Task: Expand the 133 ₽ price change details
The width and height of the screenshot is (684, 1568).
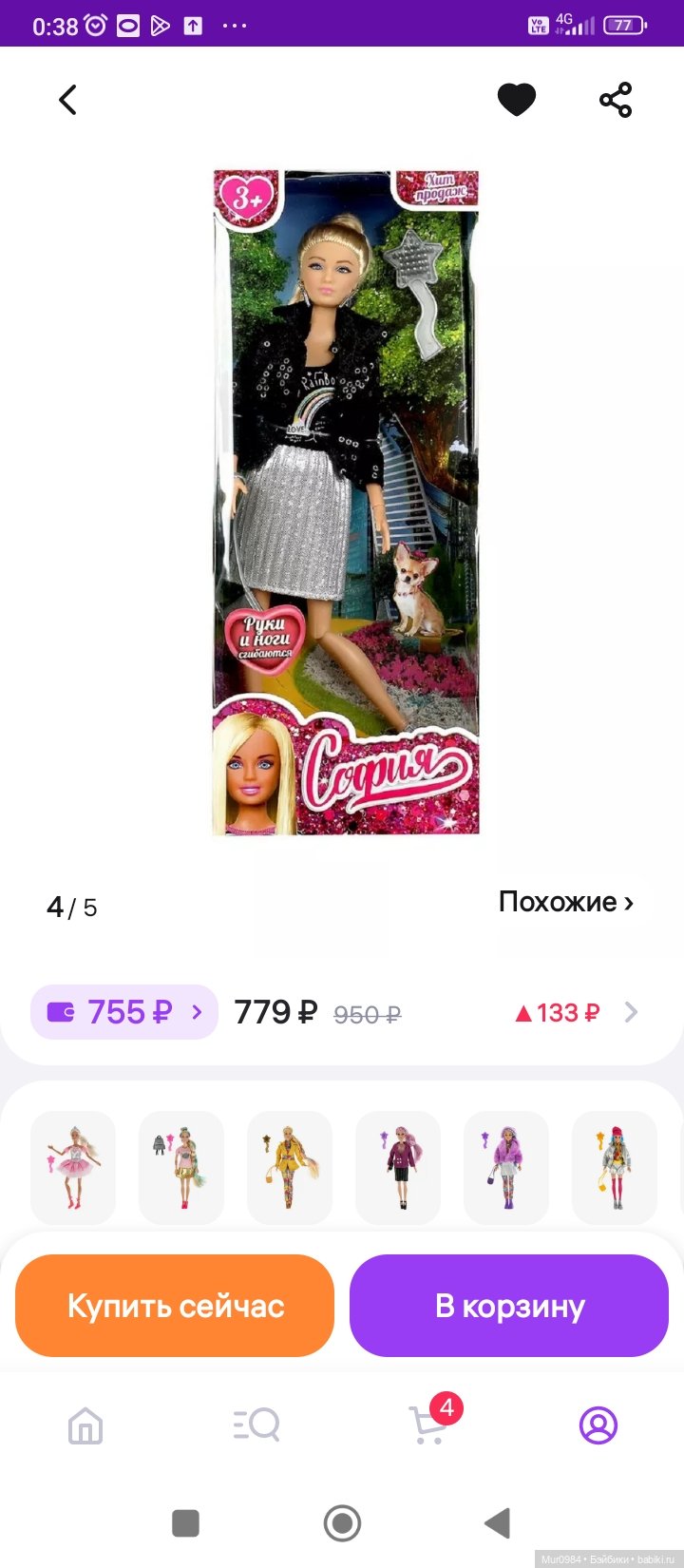Action: [576, 1013]
